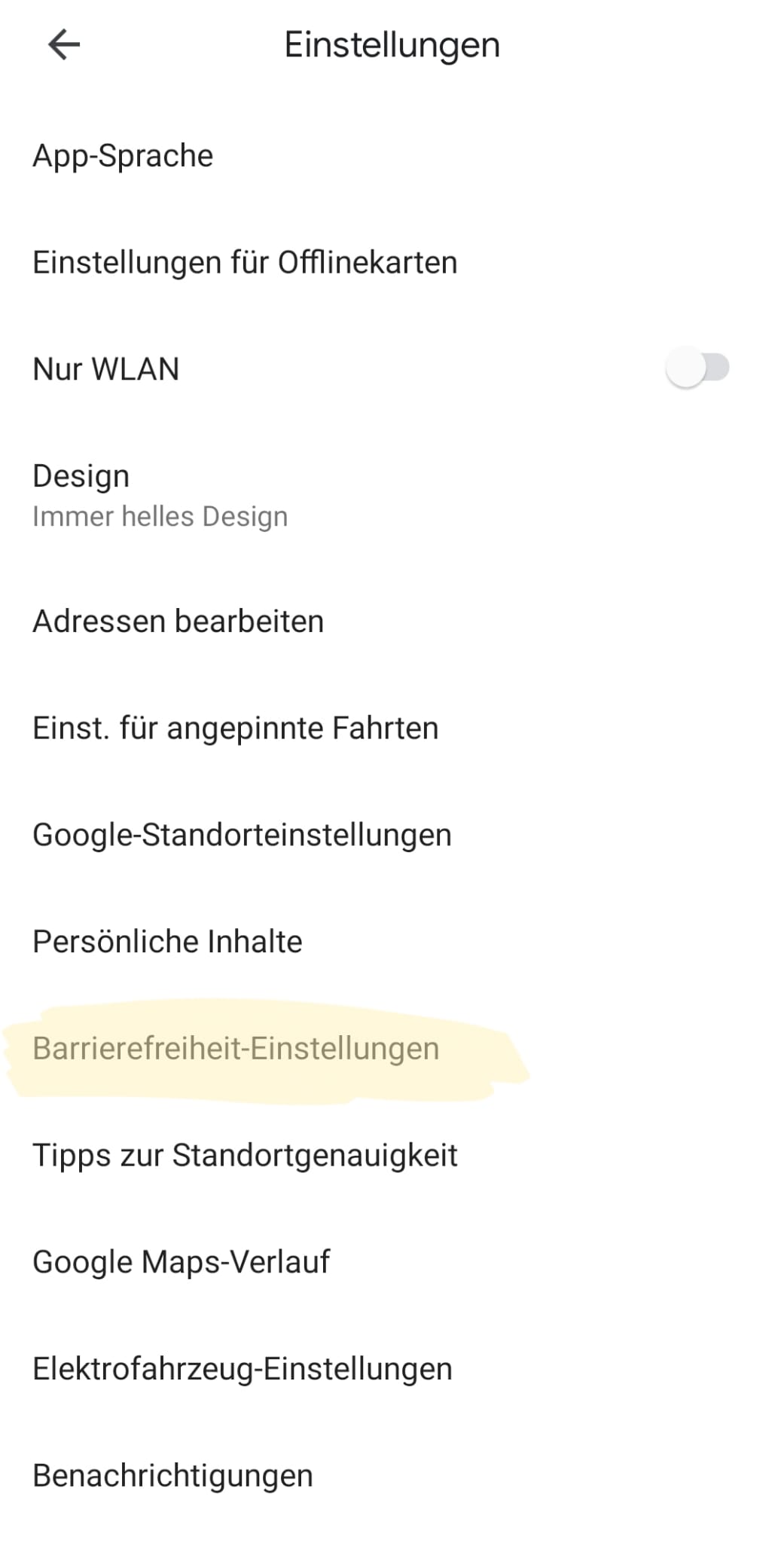Open Benachrichtigungen settings

[x=172, y=1476]
